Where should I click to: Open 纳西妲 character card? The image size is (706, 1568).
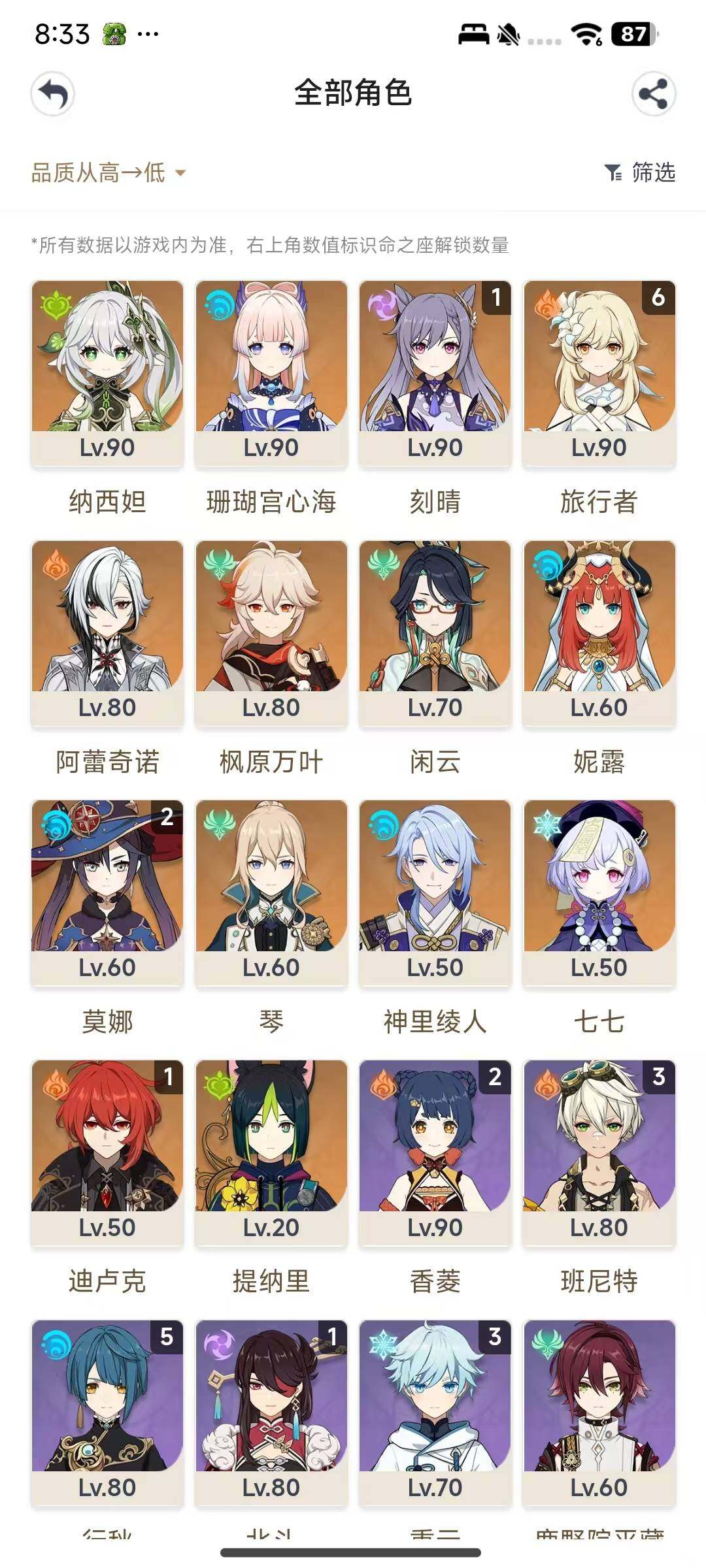[x=107, y=372]
